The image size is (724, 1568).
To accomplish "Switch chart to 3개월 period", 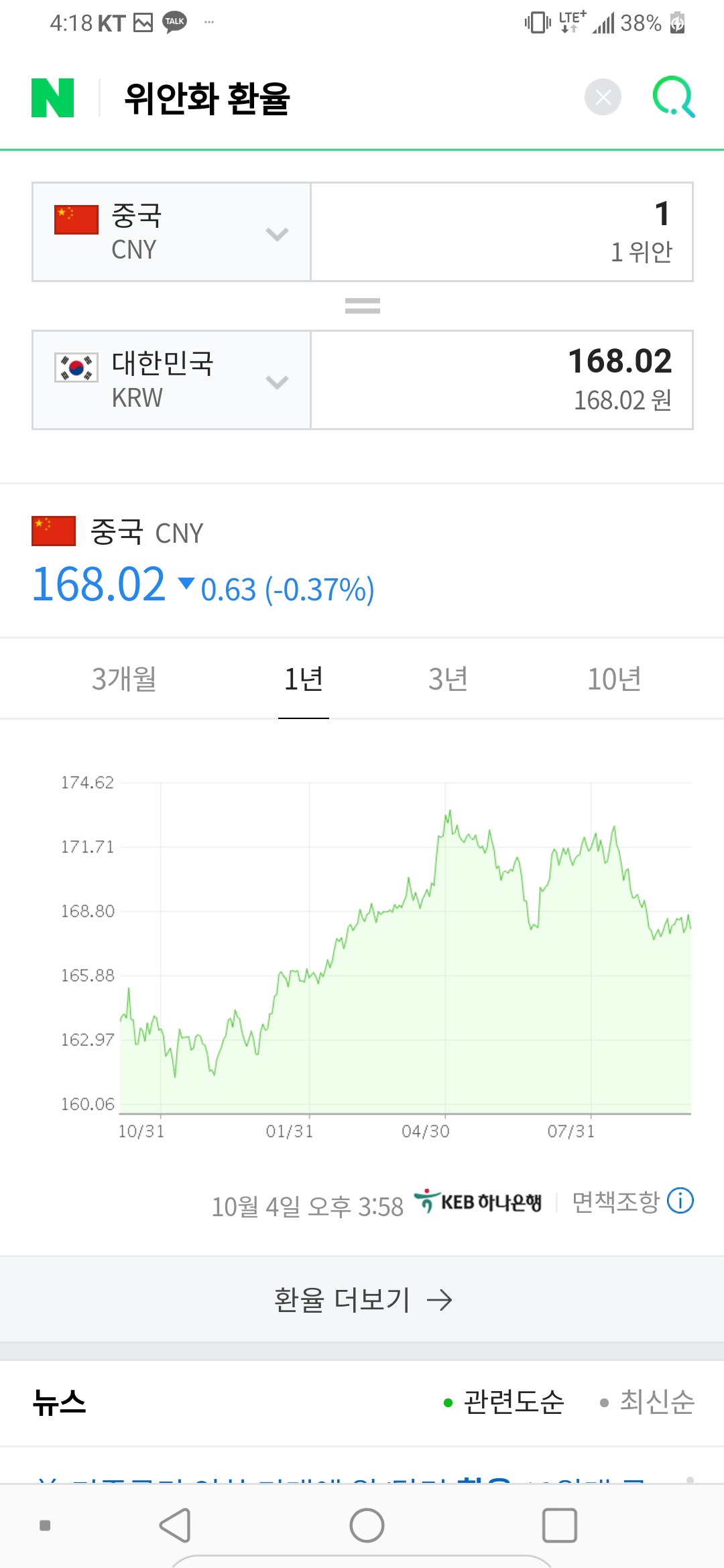I will tap(124, 679).
